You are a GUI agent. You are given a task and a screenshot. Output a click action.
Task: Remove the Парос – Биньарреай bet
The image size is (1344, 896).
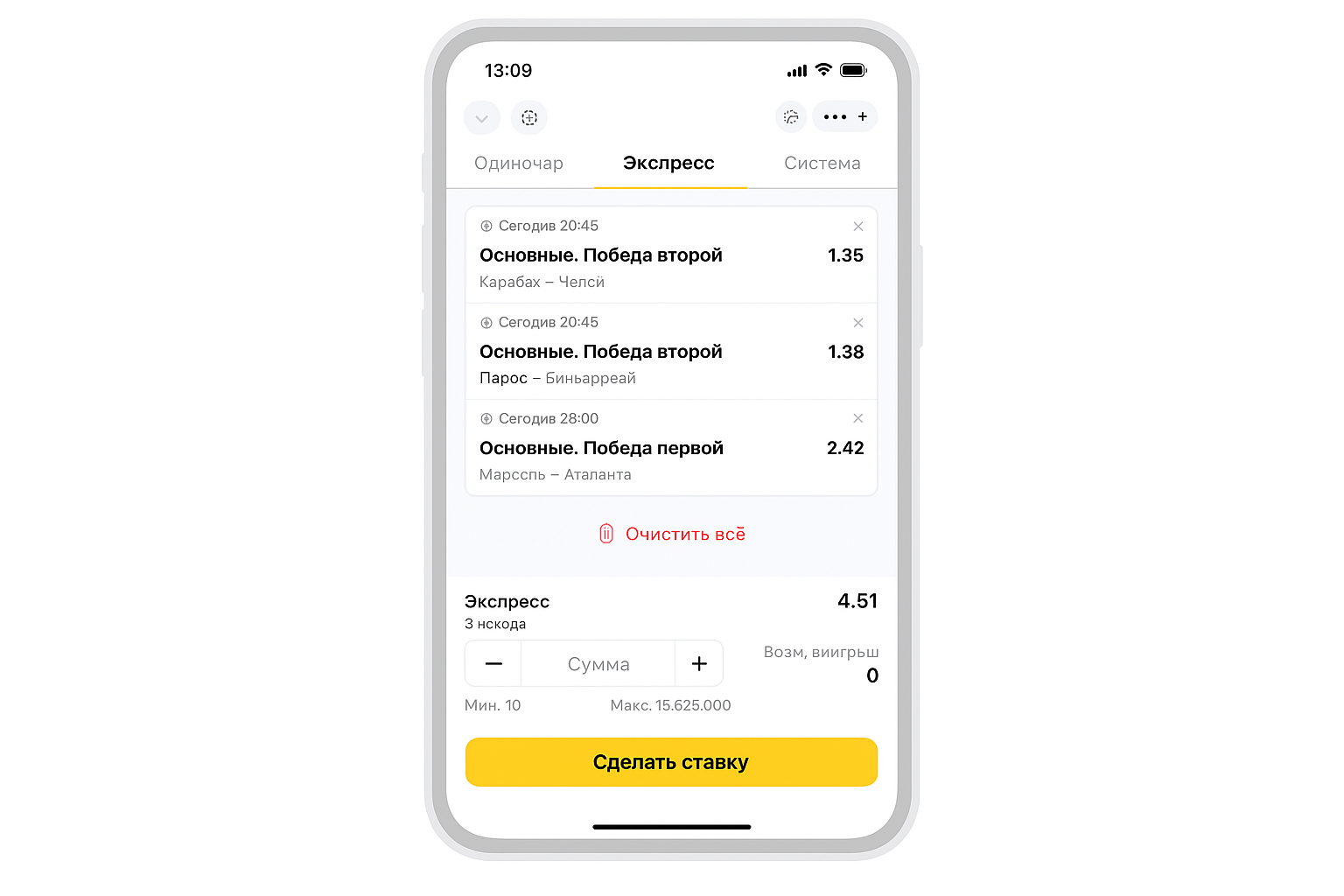tap(857, 323)
